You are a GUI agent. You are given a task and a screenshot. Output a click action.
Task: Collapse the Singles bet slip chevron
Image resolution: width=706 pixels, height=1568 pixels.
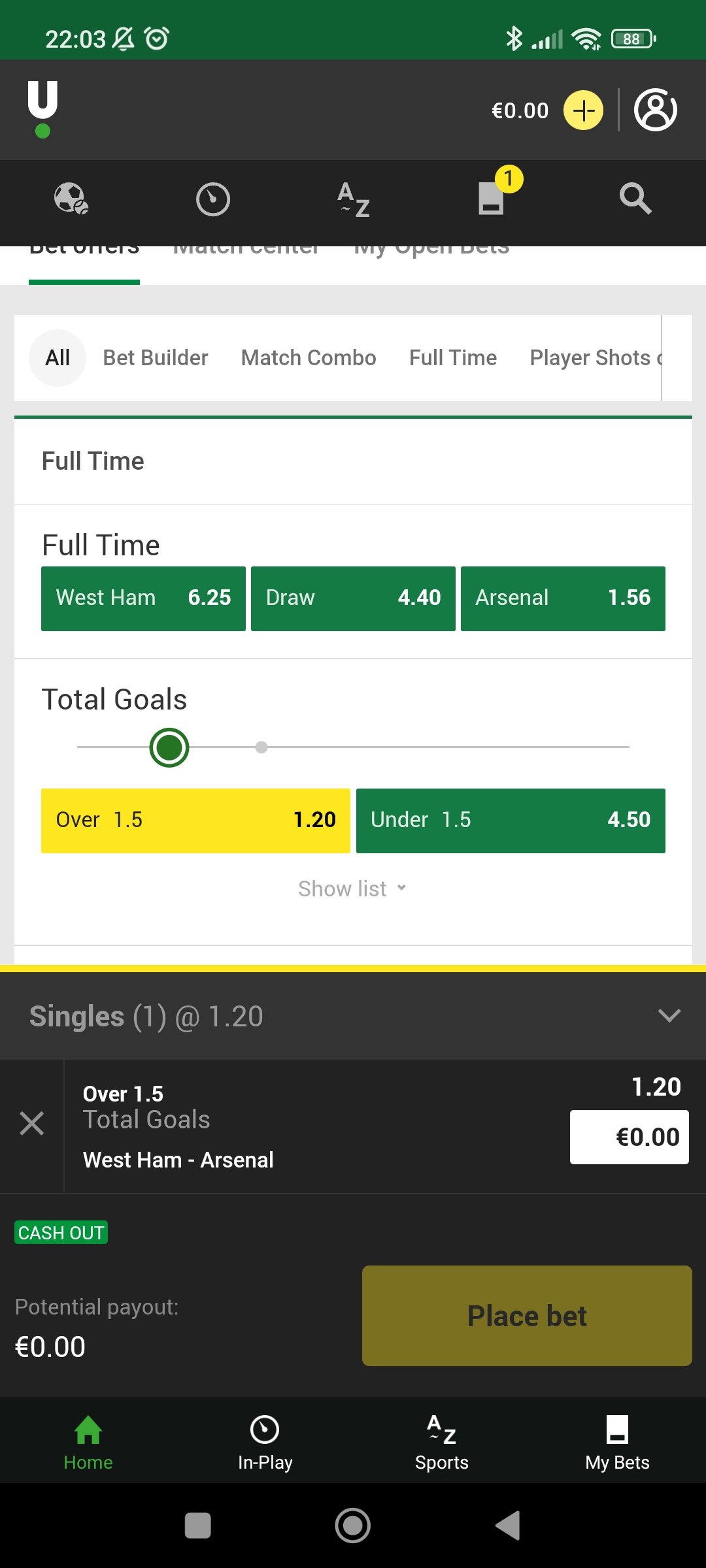[669, 1015]
